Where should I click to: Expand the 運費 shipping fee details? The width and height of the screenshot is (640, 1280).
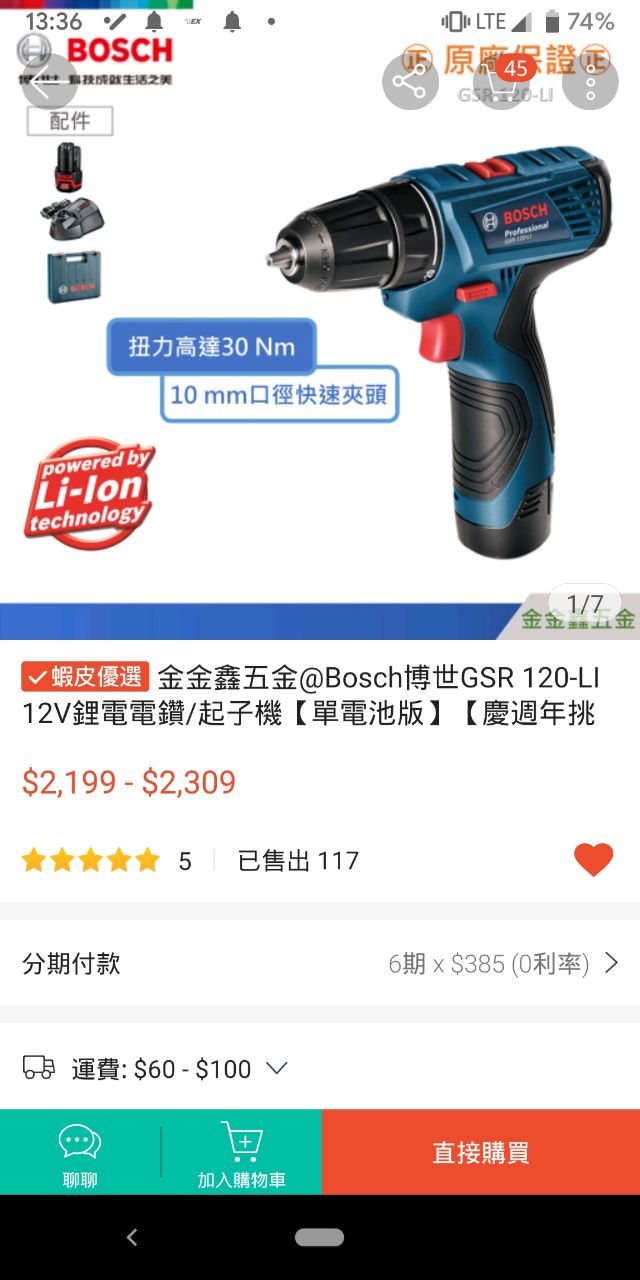276,1068
